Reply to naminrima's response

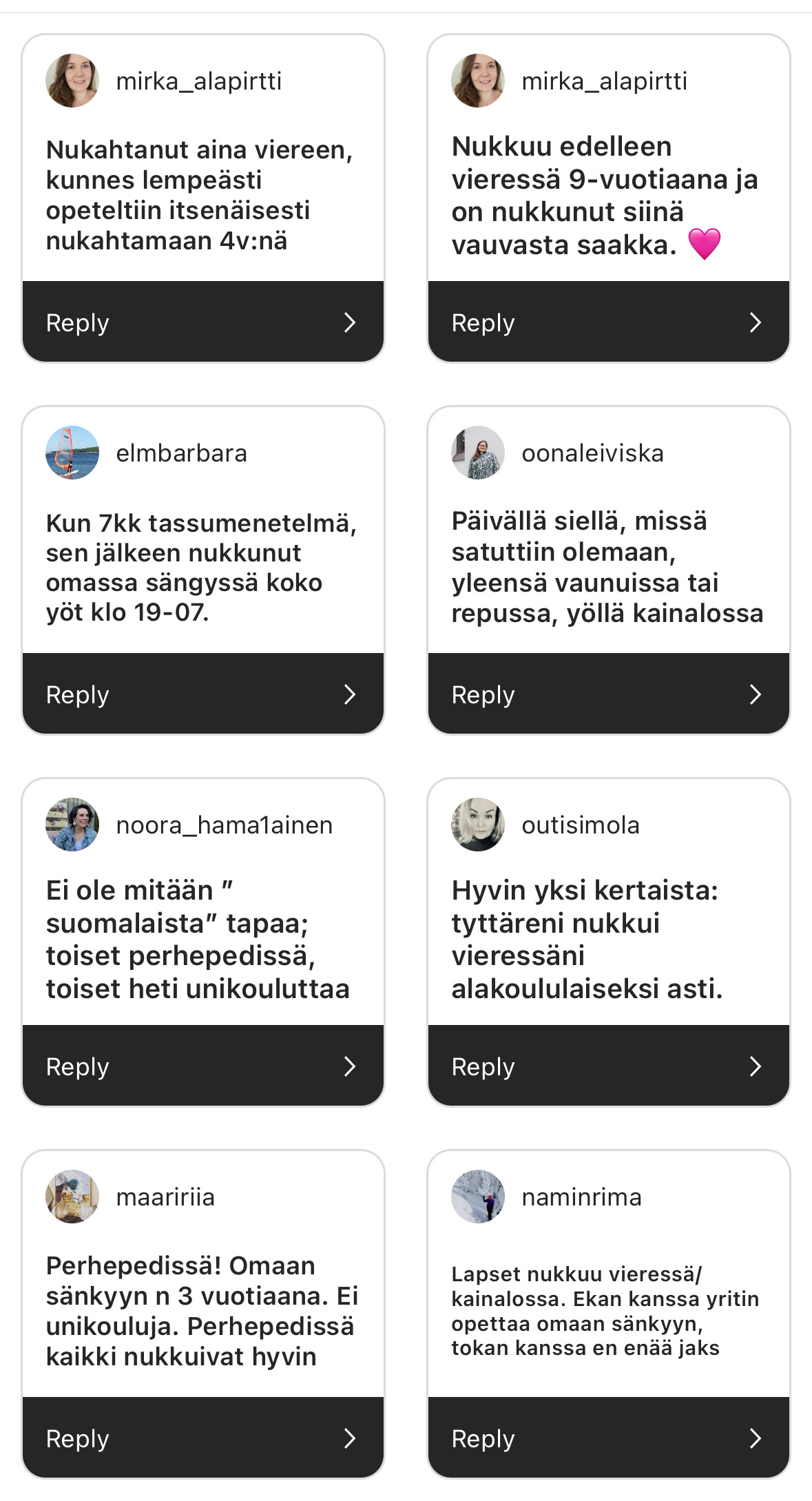pyautogui.click(x=609, y=1438)
